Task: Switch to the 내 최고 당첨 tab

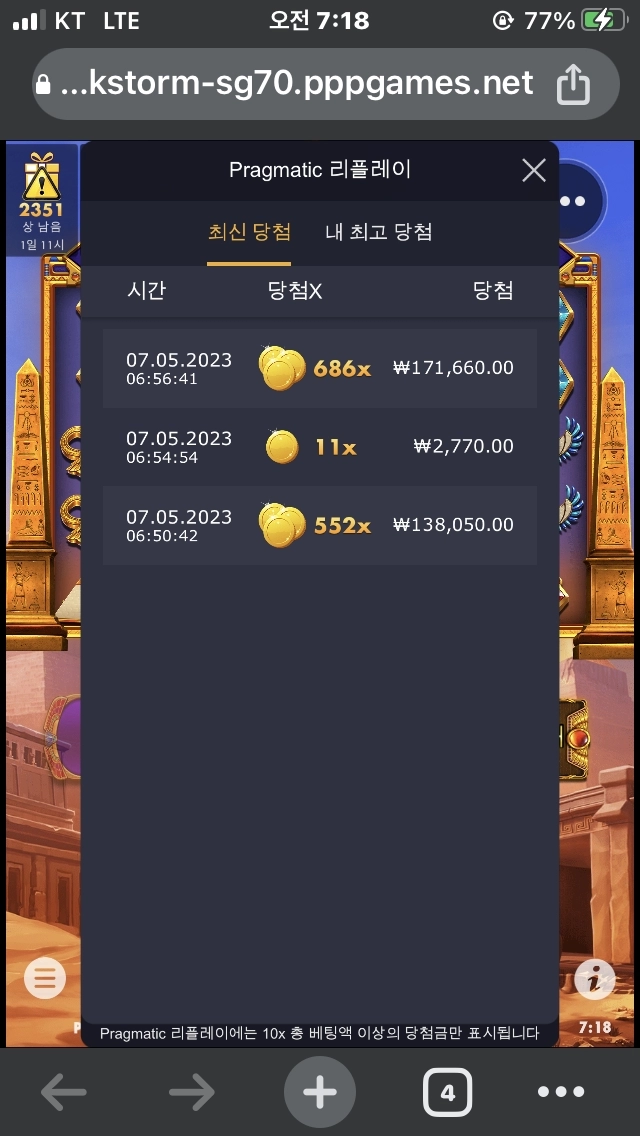Action: (x=378, y=232)
